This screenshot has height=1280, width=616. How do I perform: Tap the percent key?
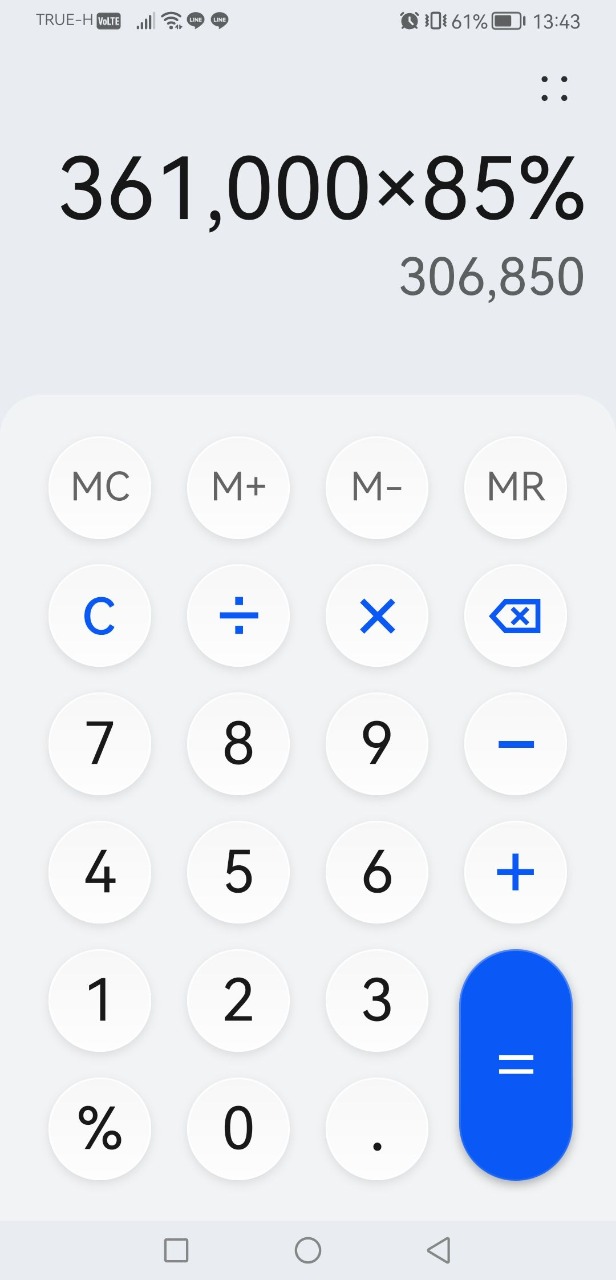100,1128
